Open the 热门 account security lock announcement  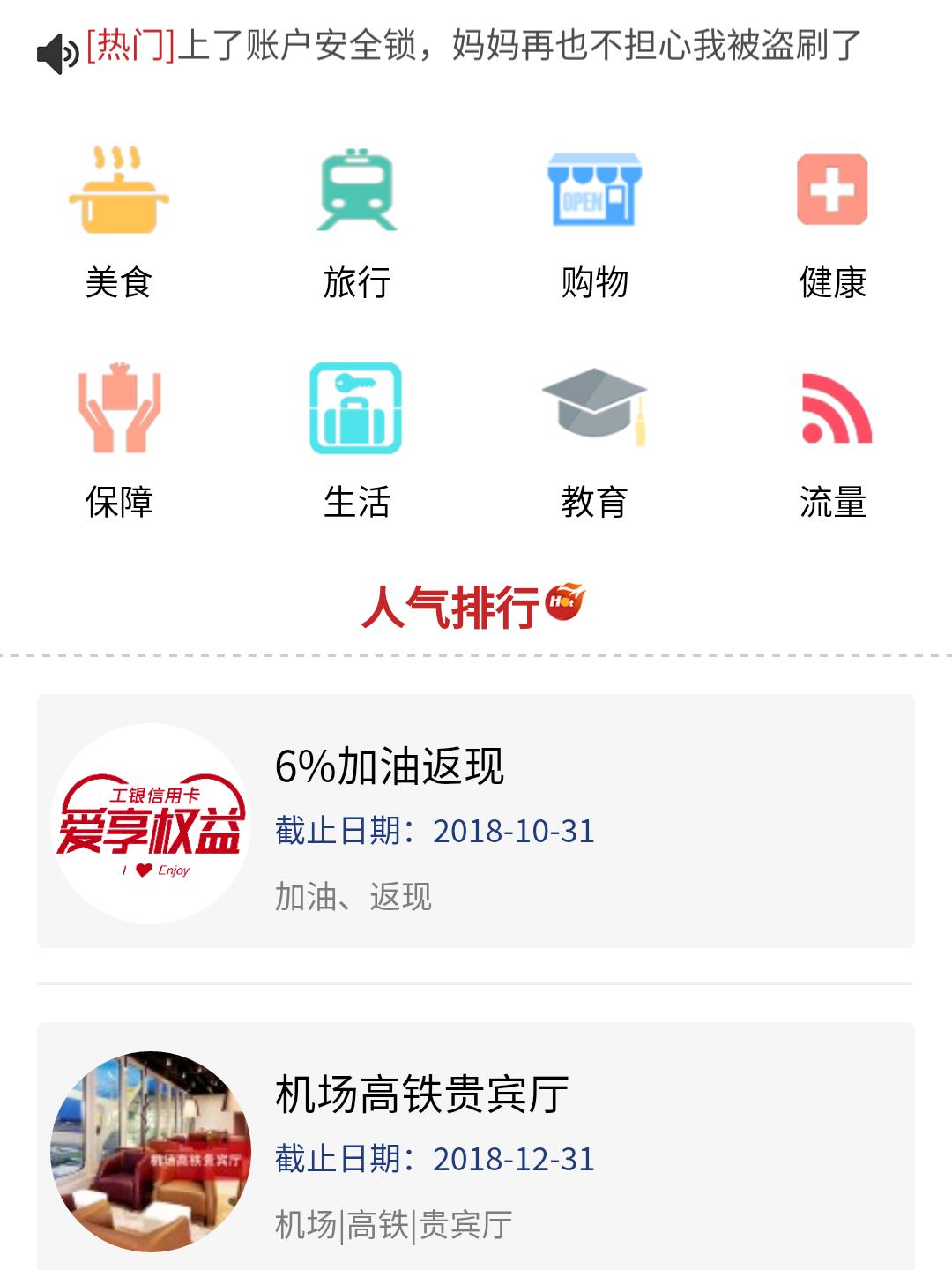point(474,46)
